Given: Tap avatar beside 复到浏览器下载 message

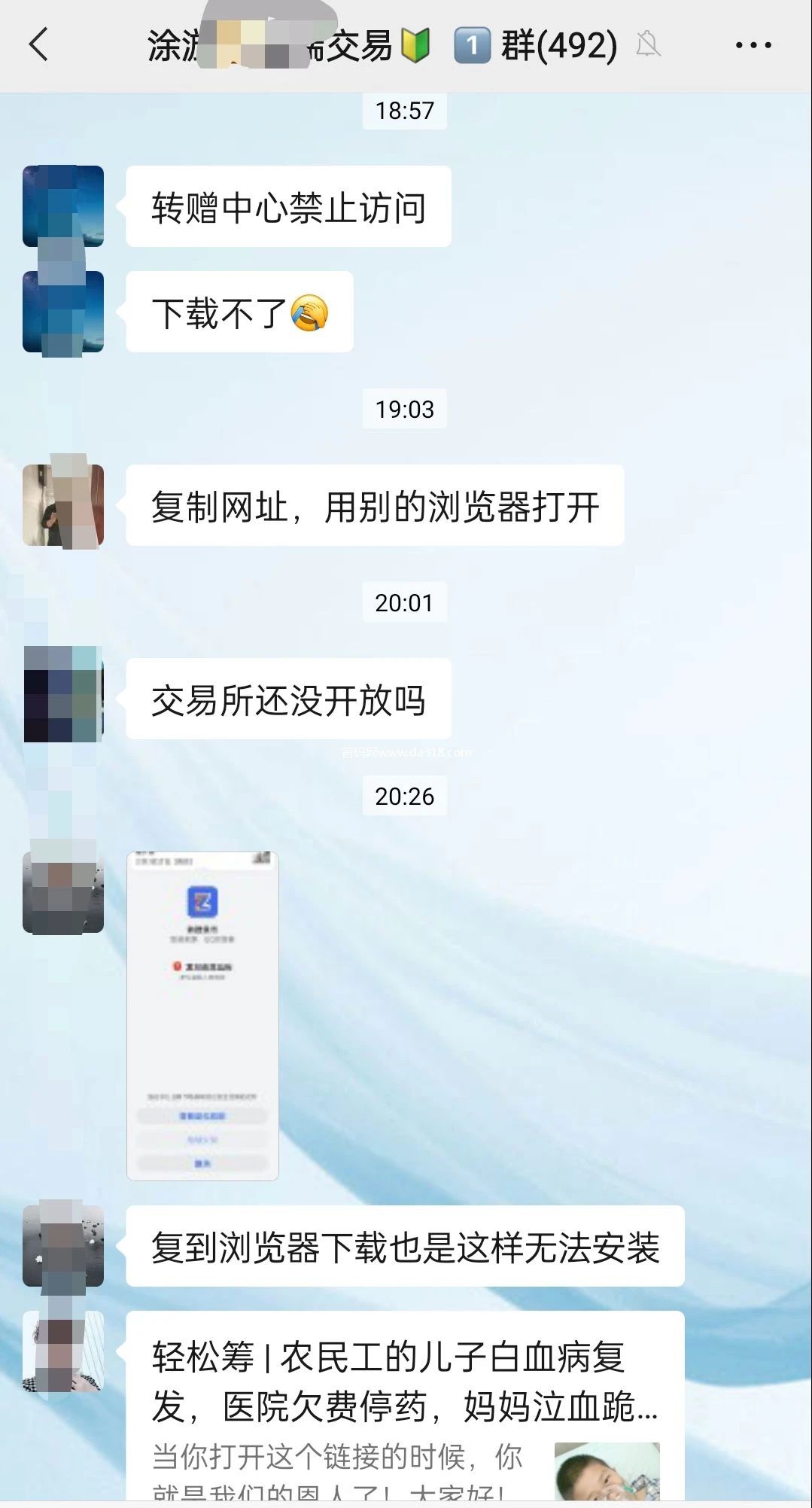Looking at the screenshot, I should pos(63,1246).
